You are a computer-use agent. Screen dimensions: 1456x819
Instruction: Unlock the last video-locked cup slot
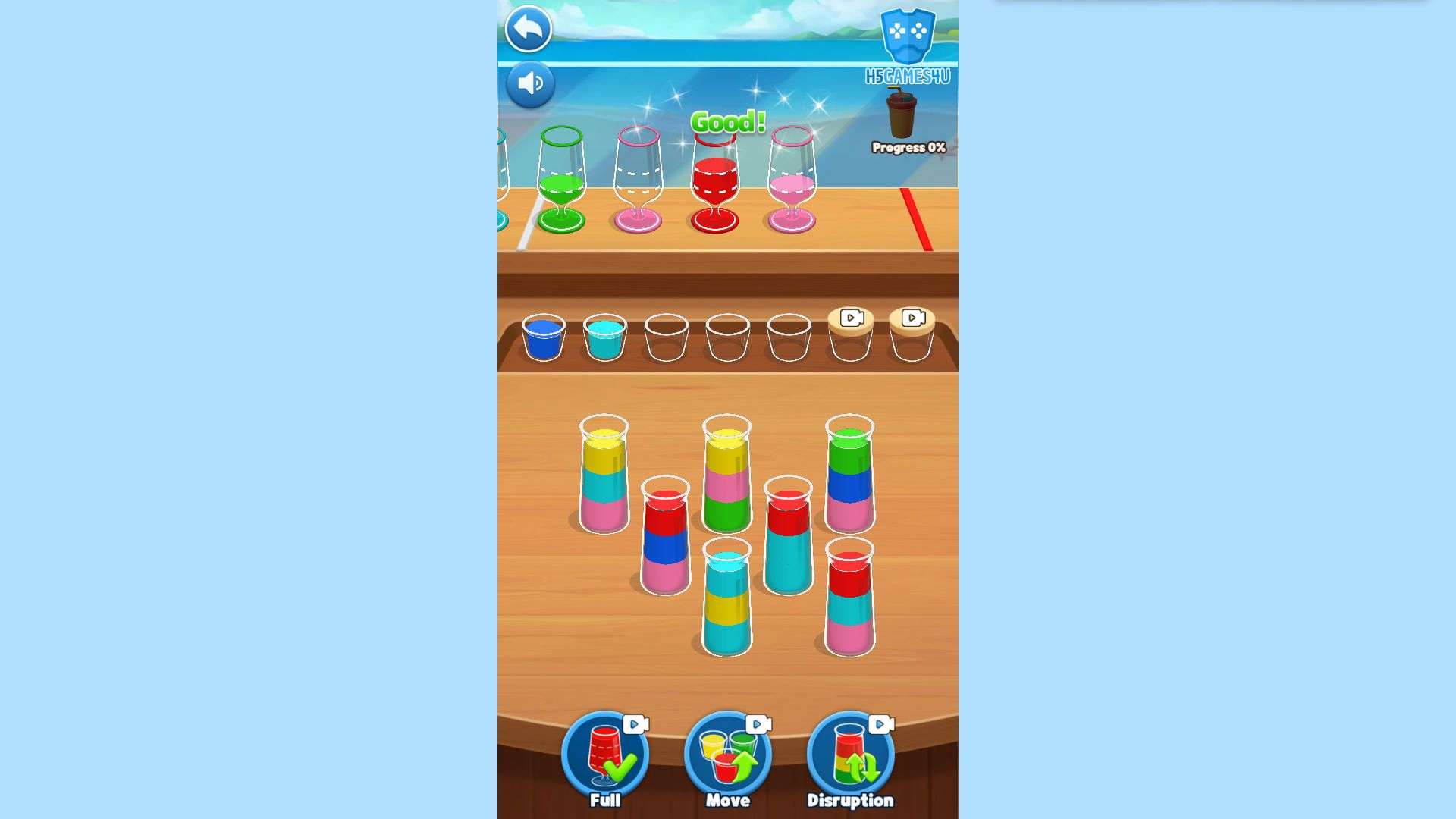(912, 334)
